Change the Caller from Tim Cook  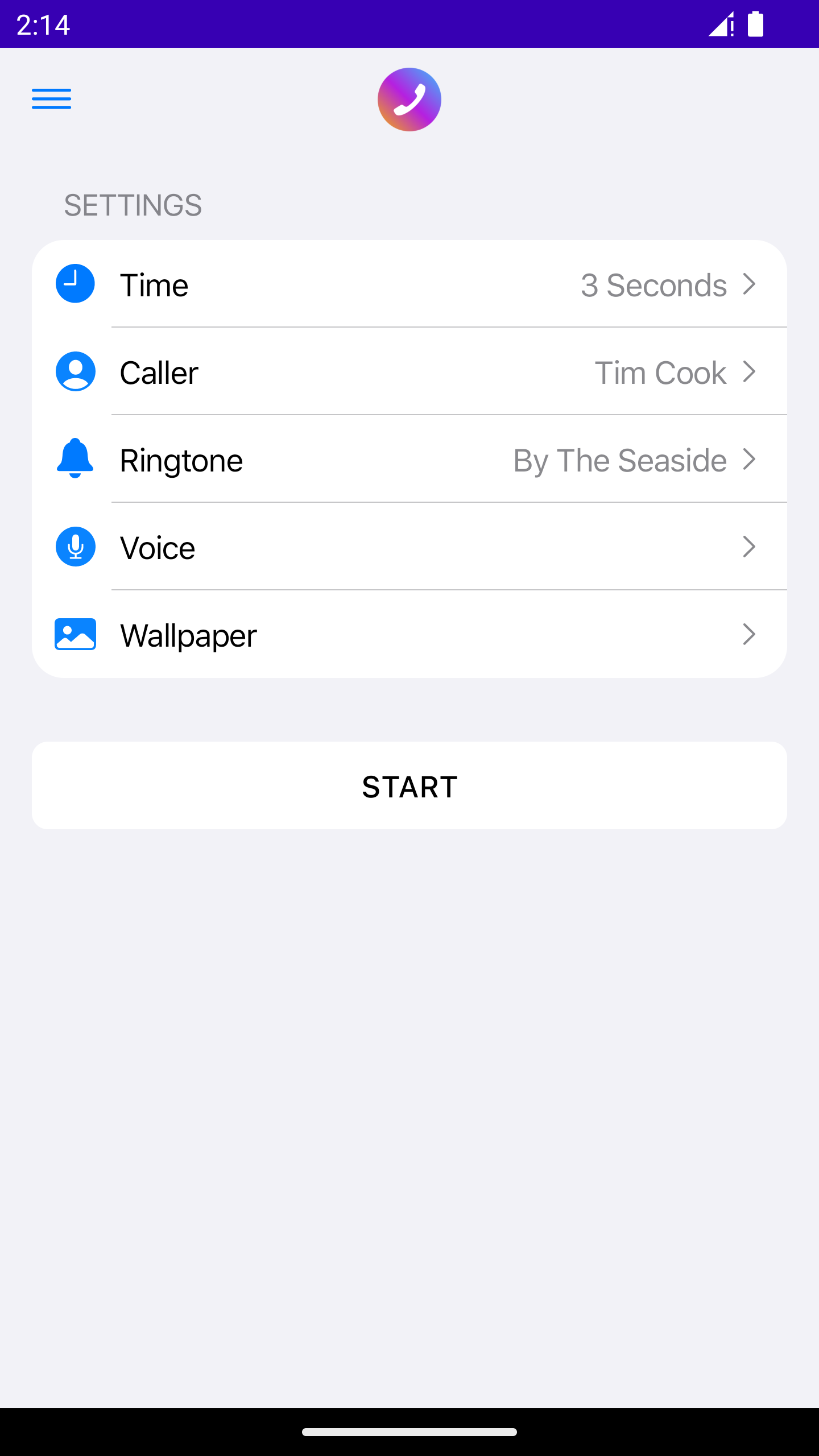409,371
